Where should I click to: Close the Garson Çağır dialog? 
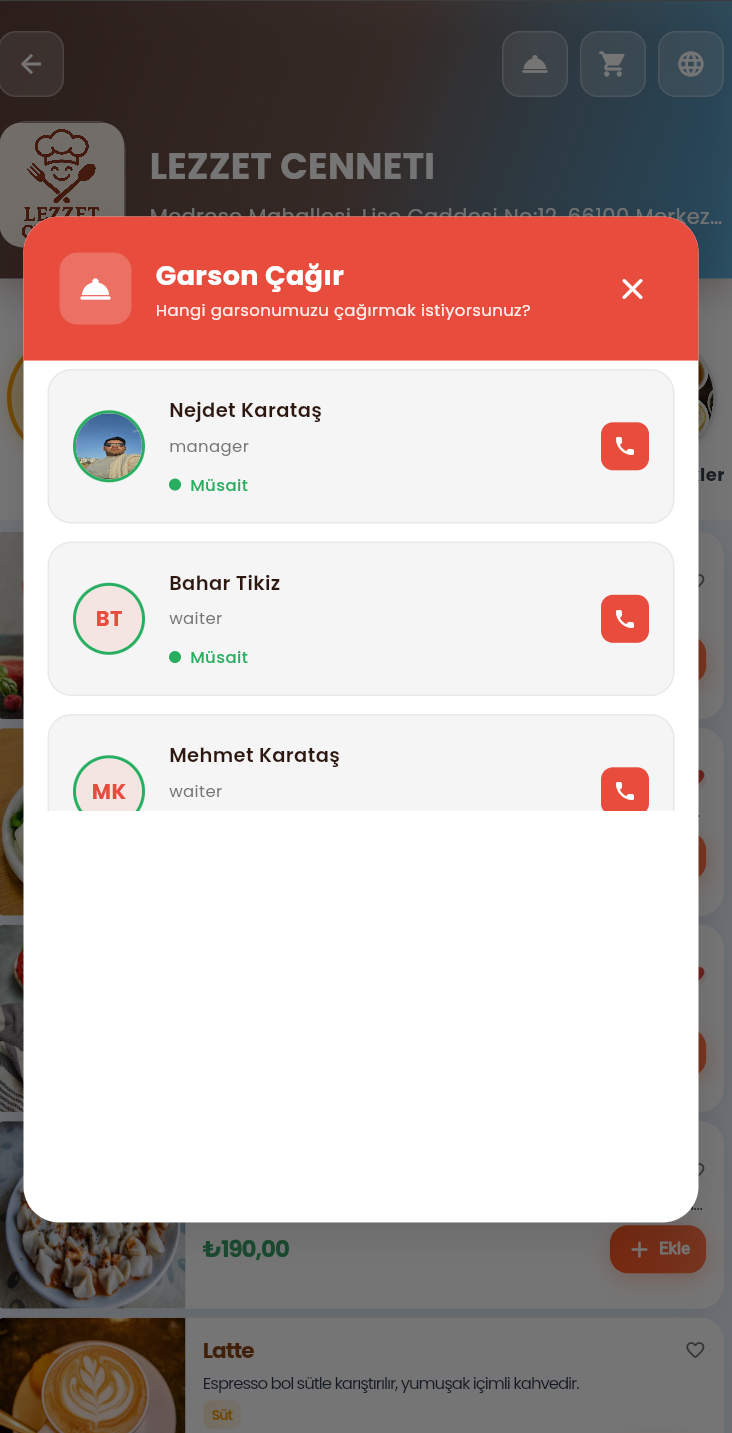coord(632,289)
